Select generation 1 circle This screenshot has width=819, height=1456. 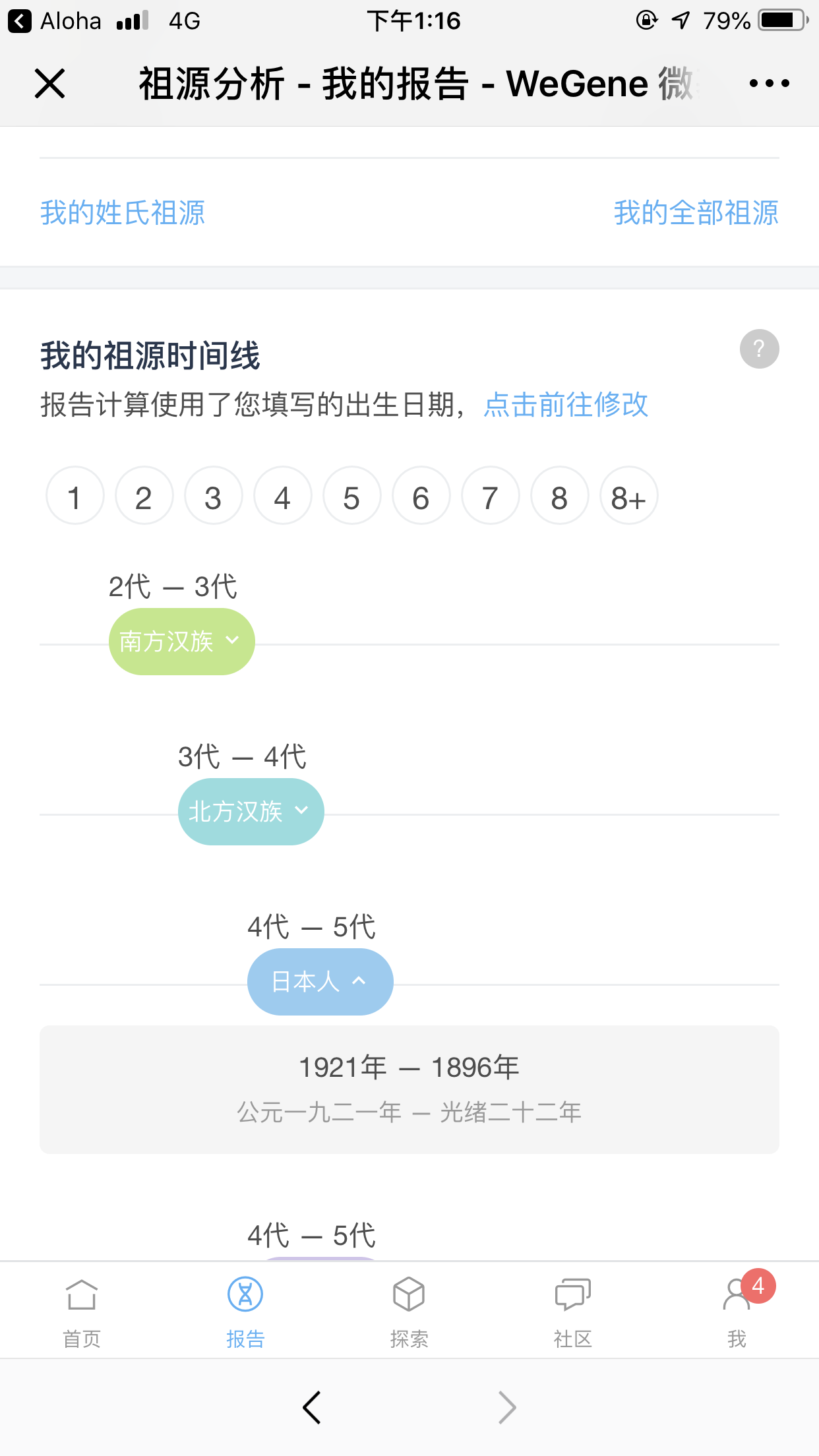[x=75, y=496]
